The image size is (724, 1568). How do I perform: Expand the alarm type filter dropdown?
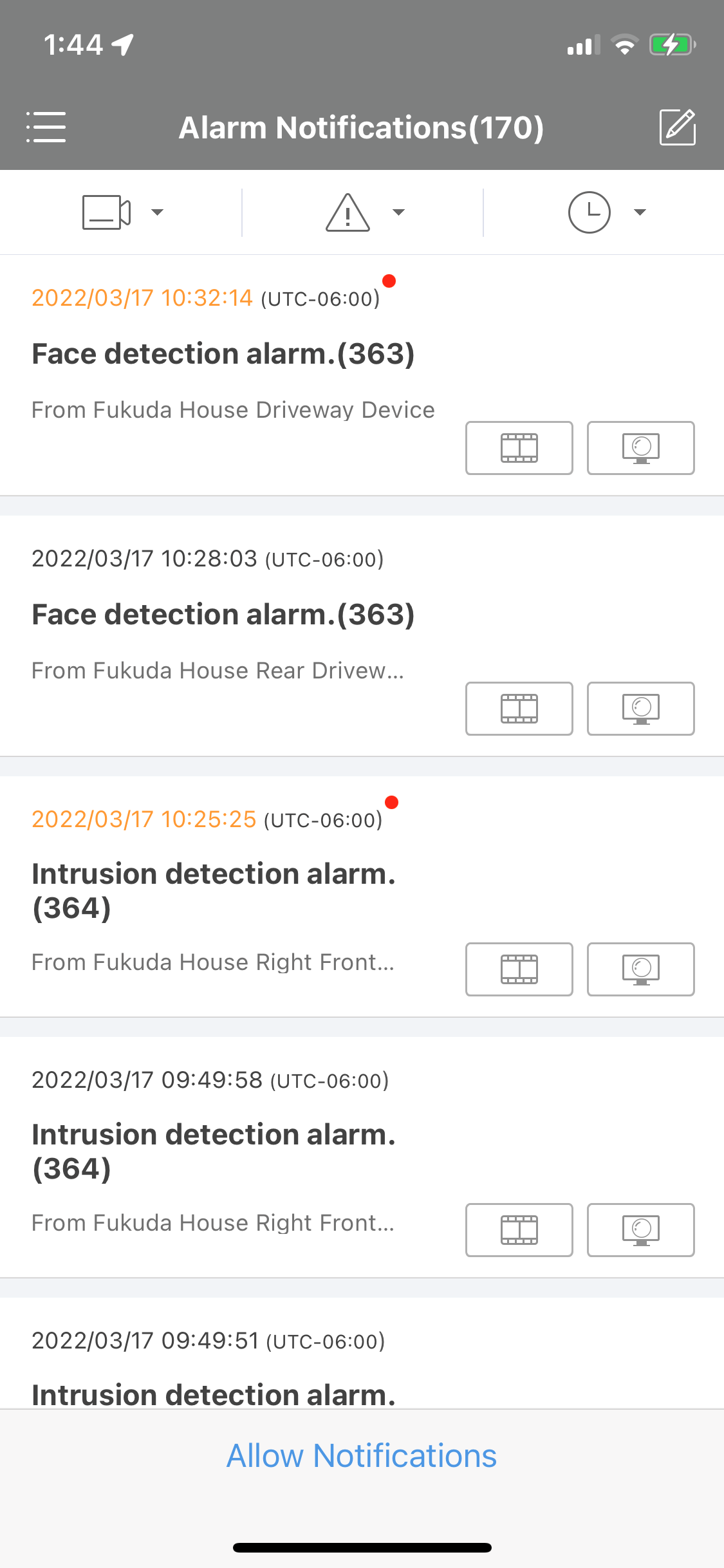pyautogui.click(x=363, y=212)
